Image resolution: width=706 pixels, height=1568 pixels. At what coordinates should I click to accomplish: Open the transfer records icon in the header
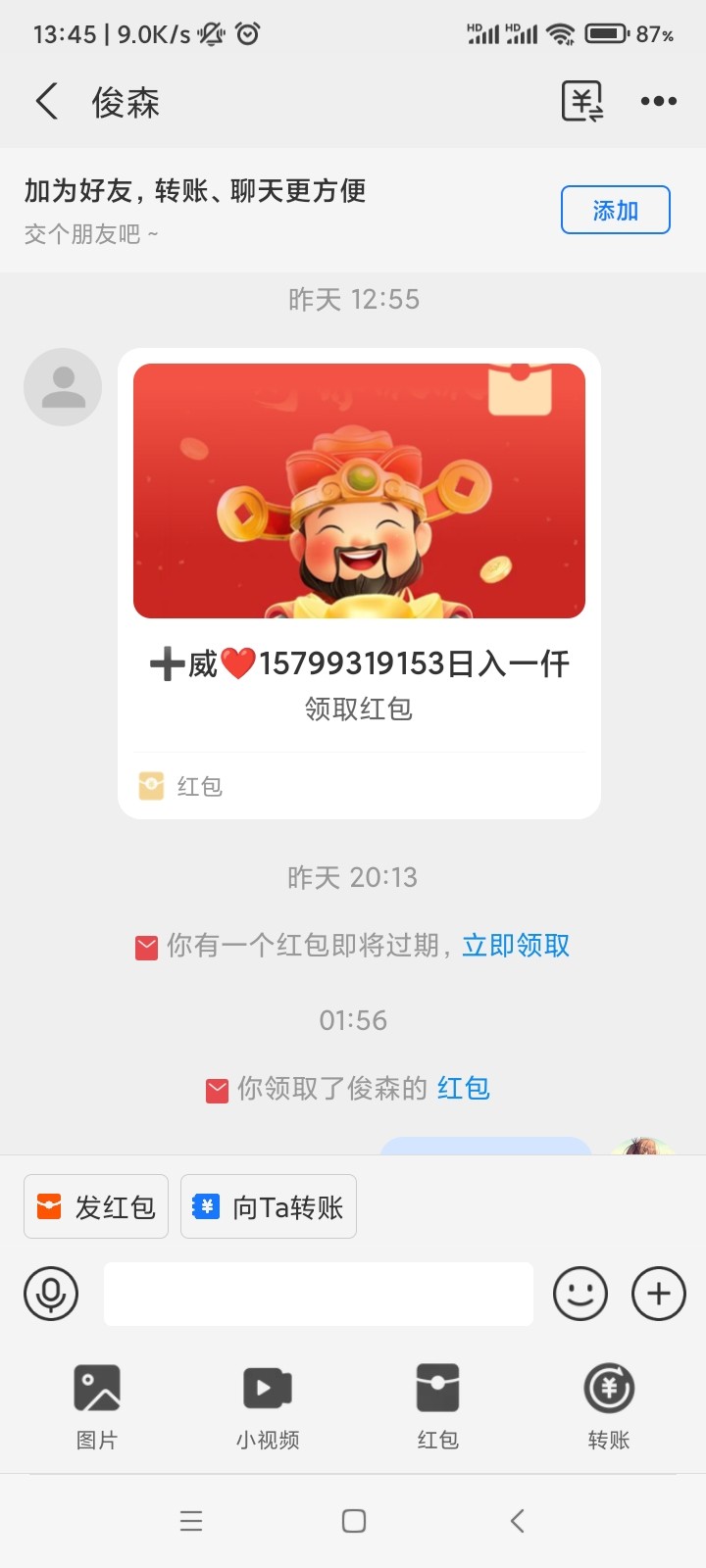581,101
